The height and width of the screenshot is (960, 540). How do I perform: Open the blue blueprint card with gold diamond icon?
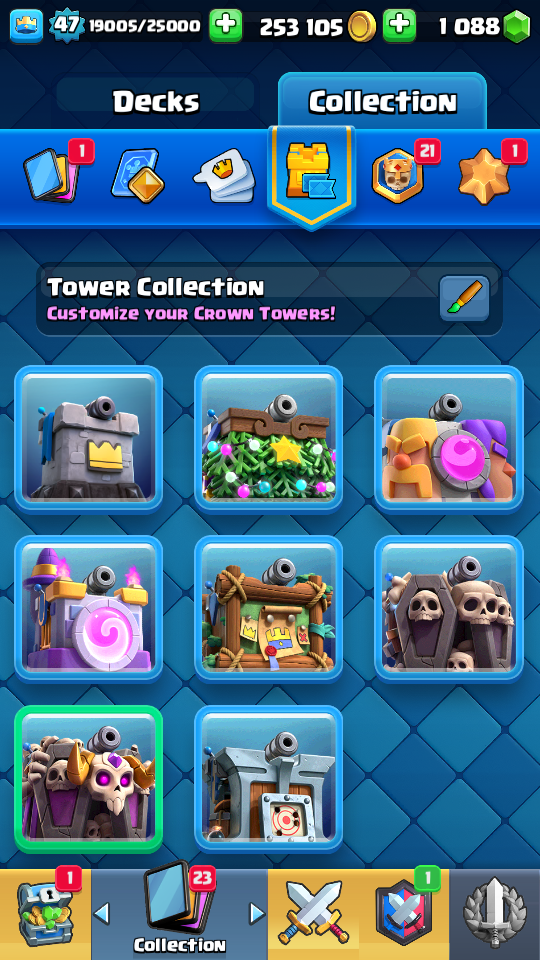138,177
